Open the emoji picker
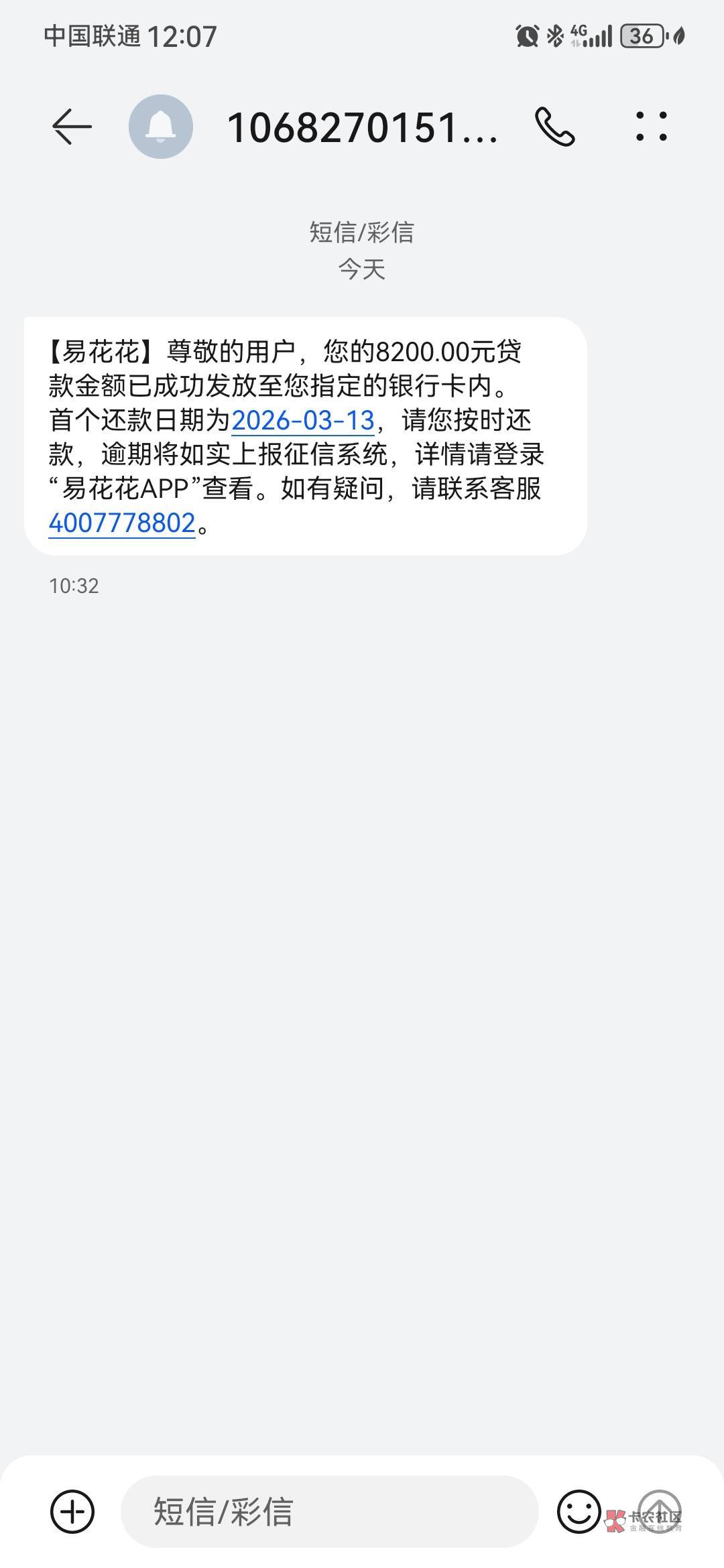724x1568 pixels. (579, 1512)
